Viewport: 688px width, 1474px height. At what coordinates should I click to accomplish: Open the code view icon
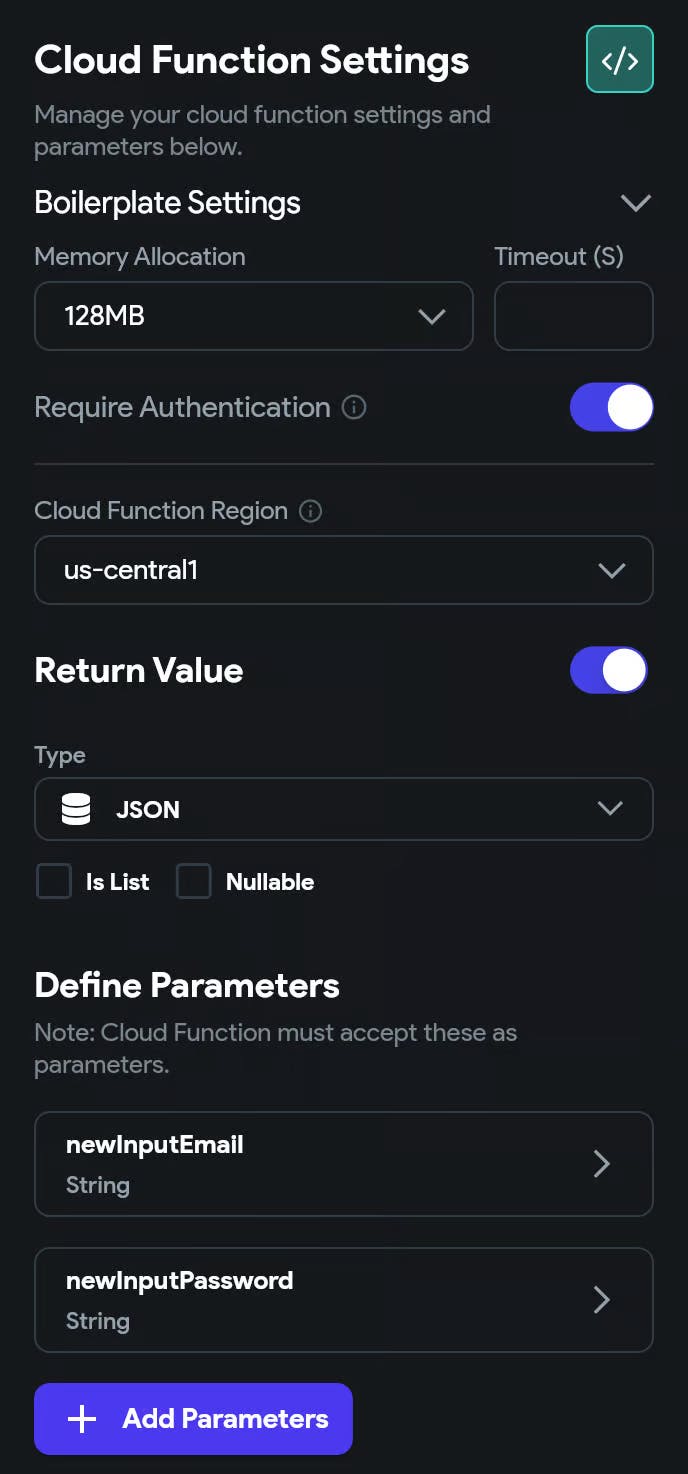pyautogui.click(x=619, y=60)
